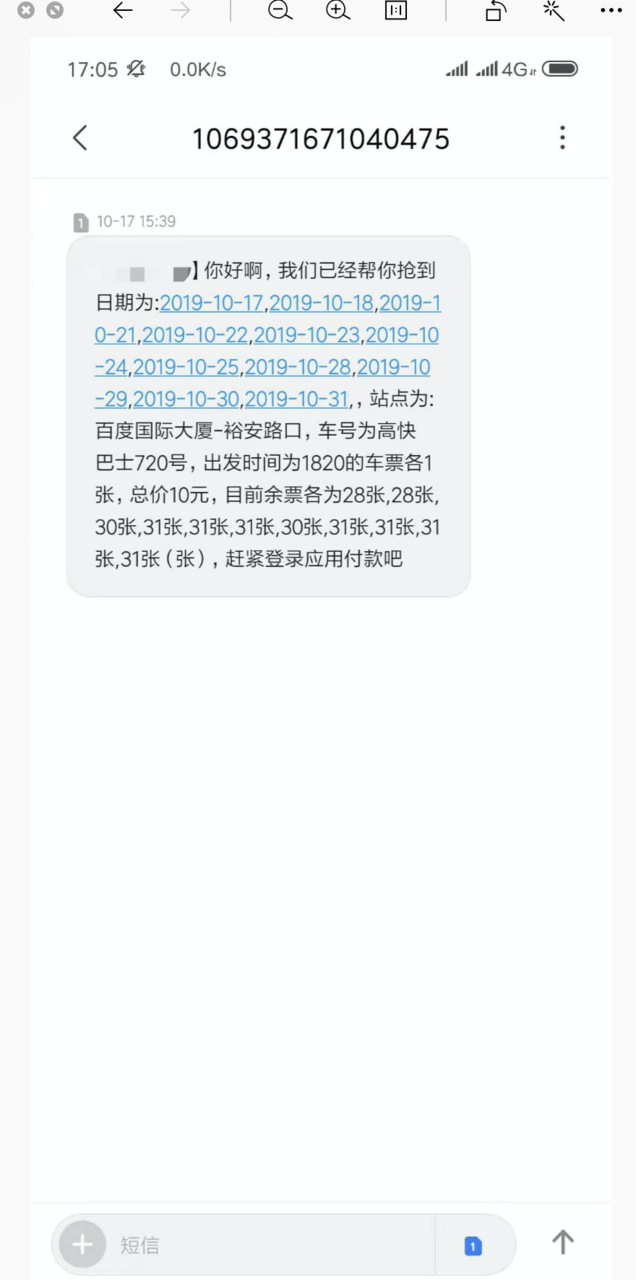Rotate the image
Screen dimensions: 636x1280
pyautogui.click(x=495, y=11)
